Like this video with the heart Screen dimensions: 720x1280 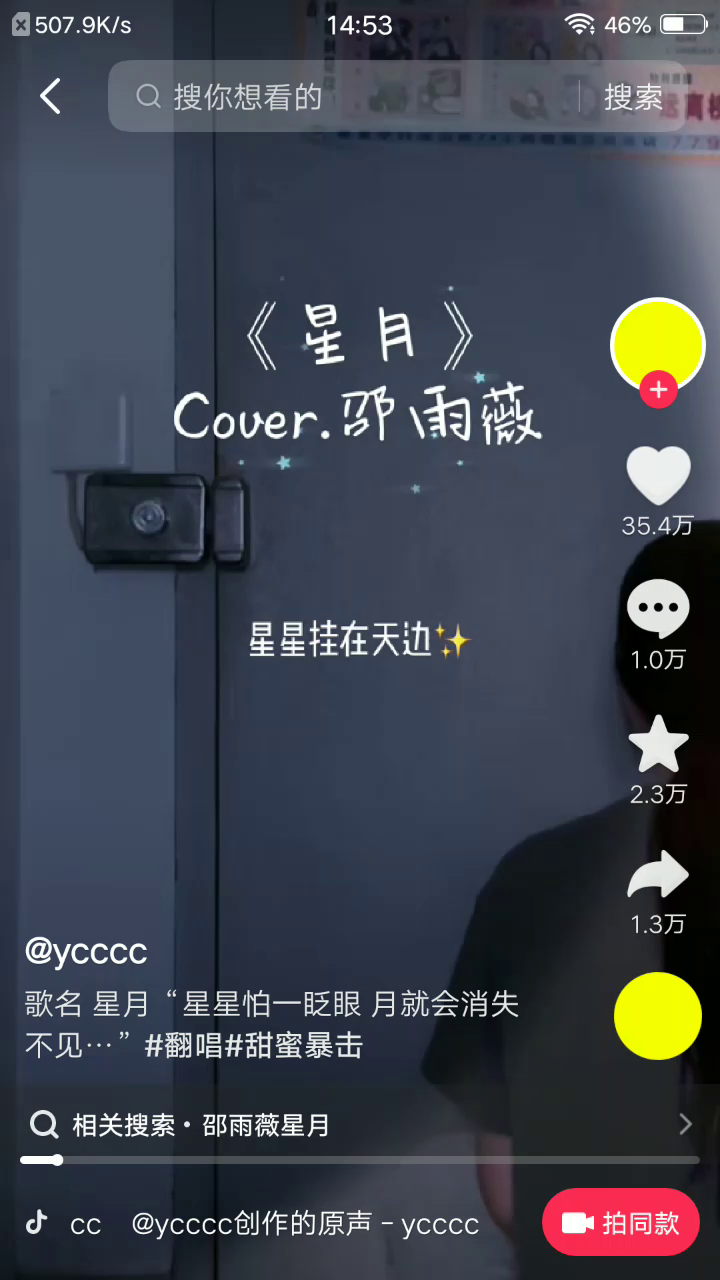tap(658, 476)
